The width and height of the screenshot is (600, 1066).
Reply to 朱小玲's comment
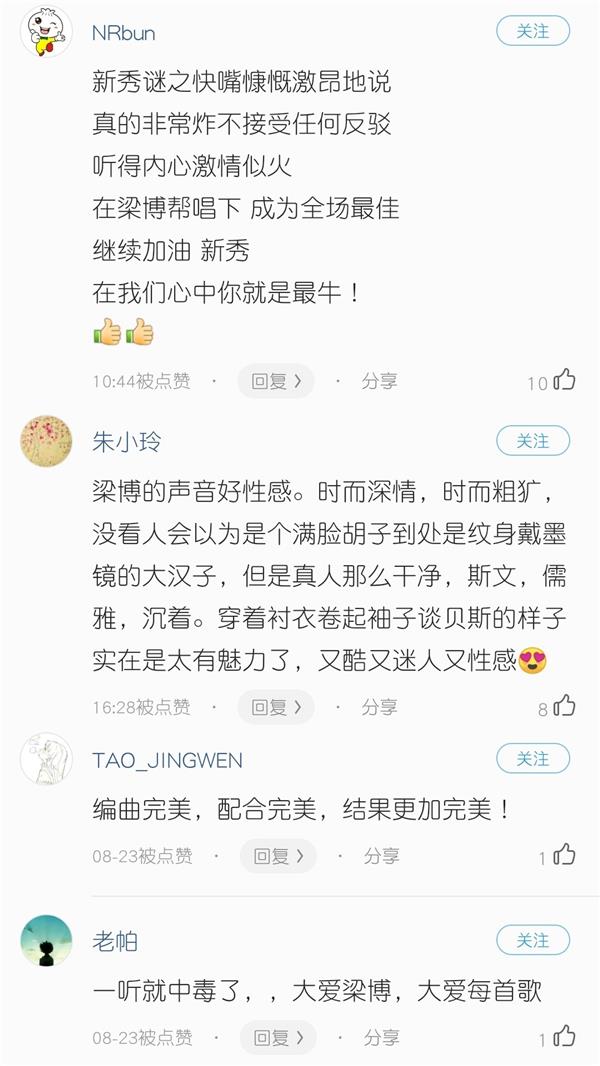tap(276, 707)
